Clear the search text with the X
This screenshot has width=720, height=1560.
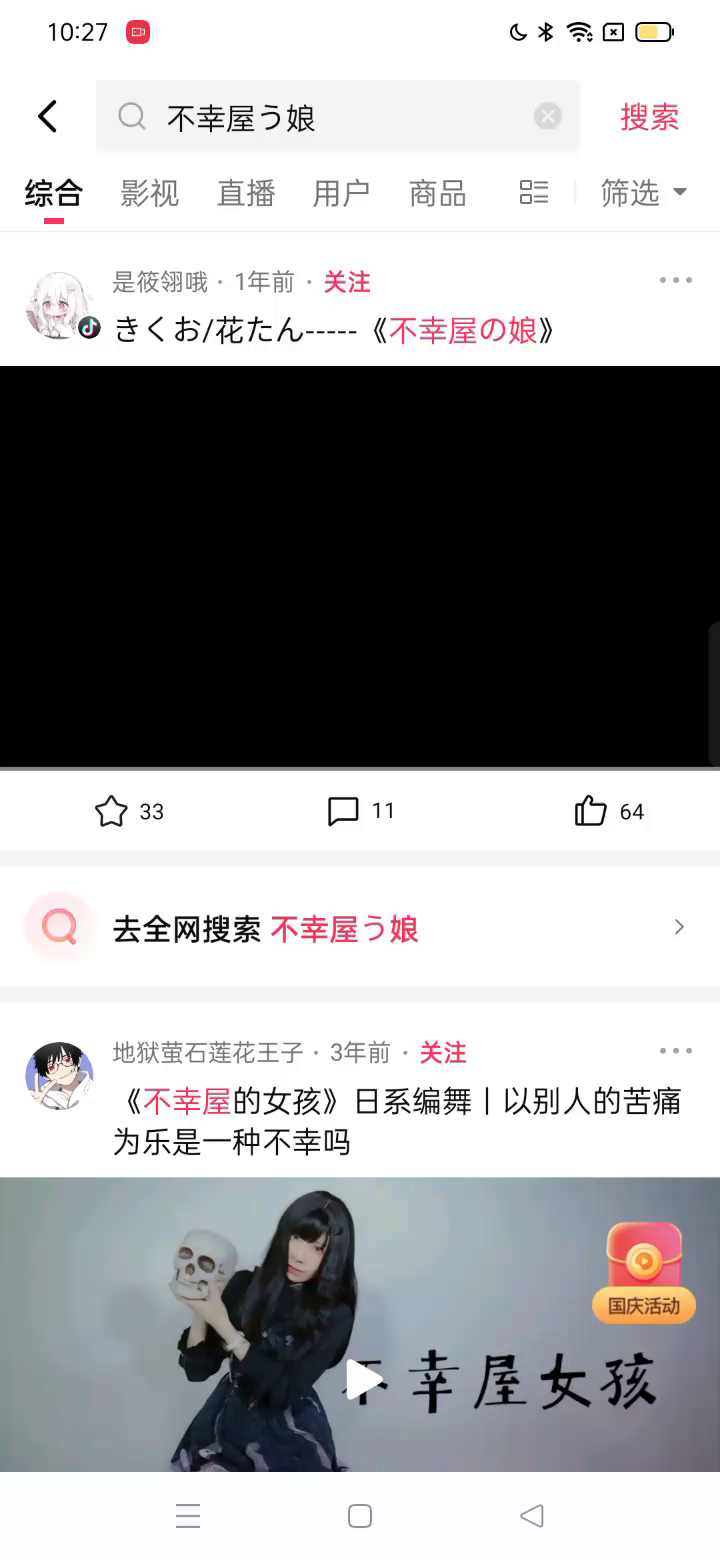click(548, 117)
